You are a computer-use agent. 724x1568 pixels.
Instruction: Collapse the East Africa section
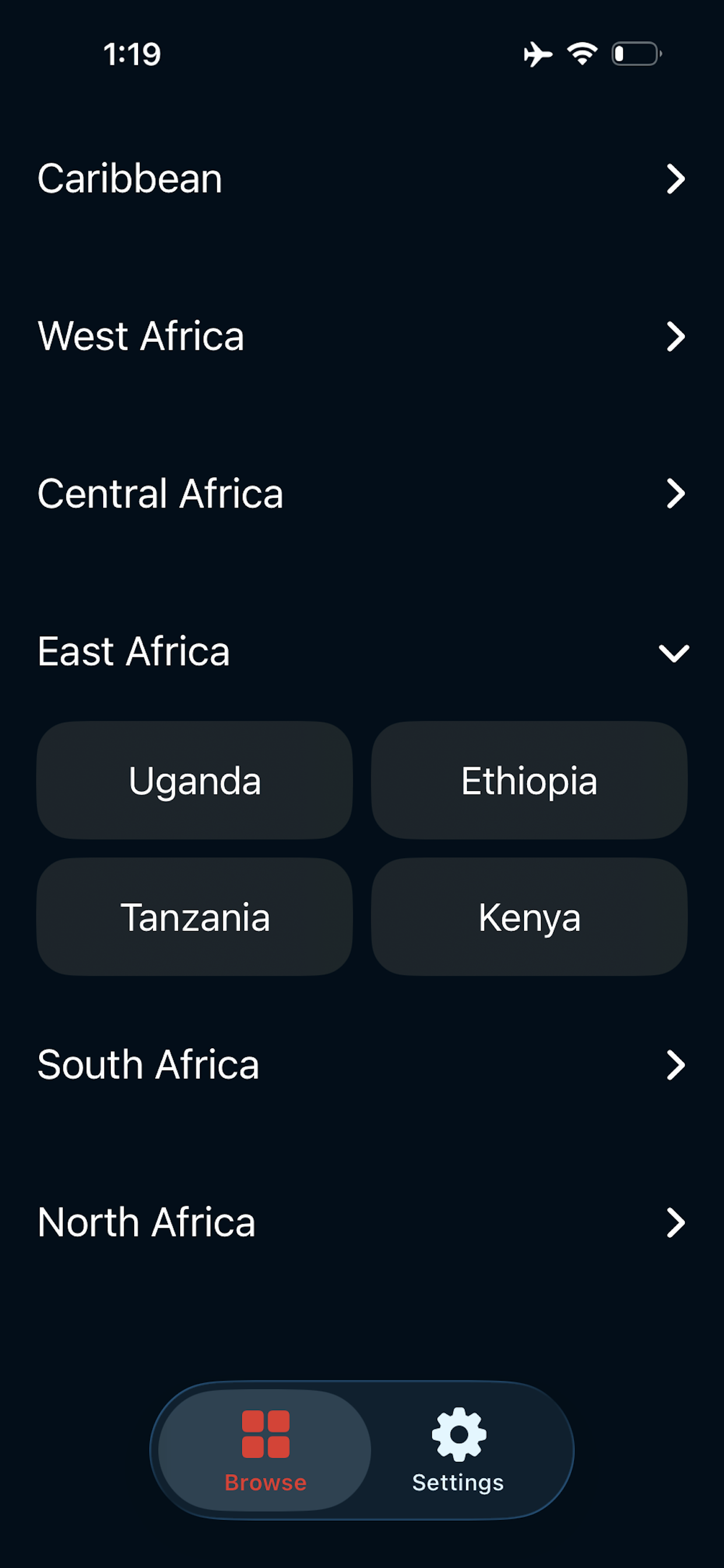[362, 652]
